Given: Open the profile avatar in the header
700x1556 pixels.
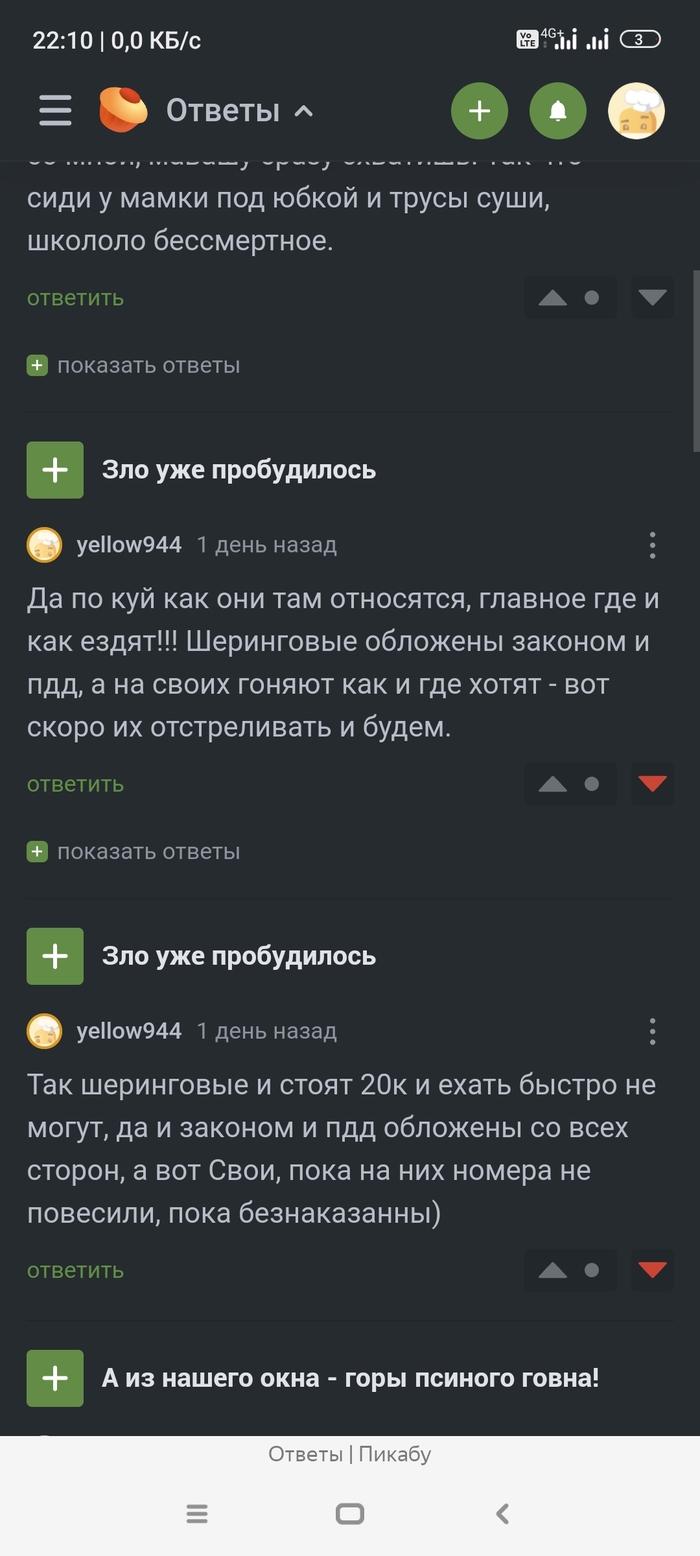Looking at the screenshot, I should (636, 111).
